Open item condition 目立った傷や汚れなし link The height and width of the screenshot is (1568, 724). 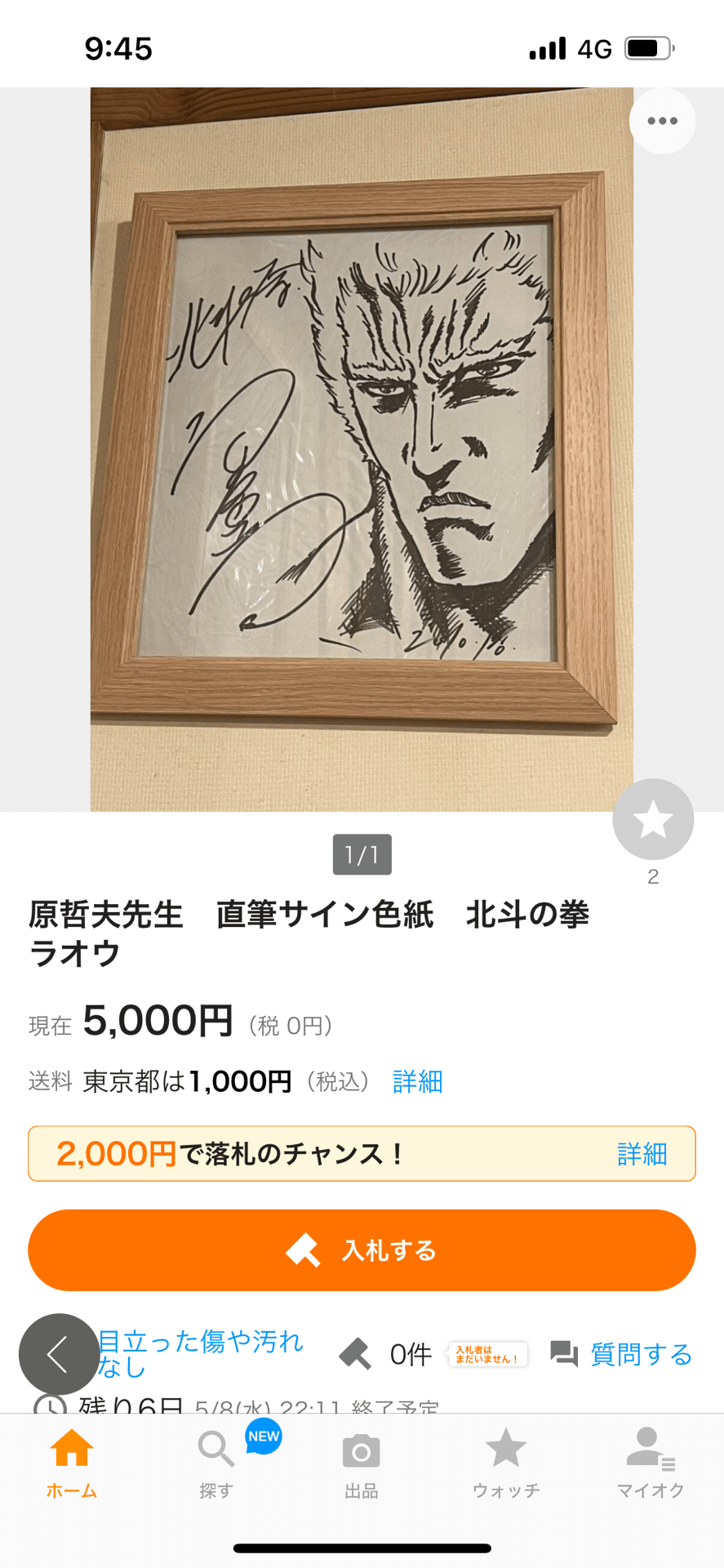tap(201, 1353)
